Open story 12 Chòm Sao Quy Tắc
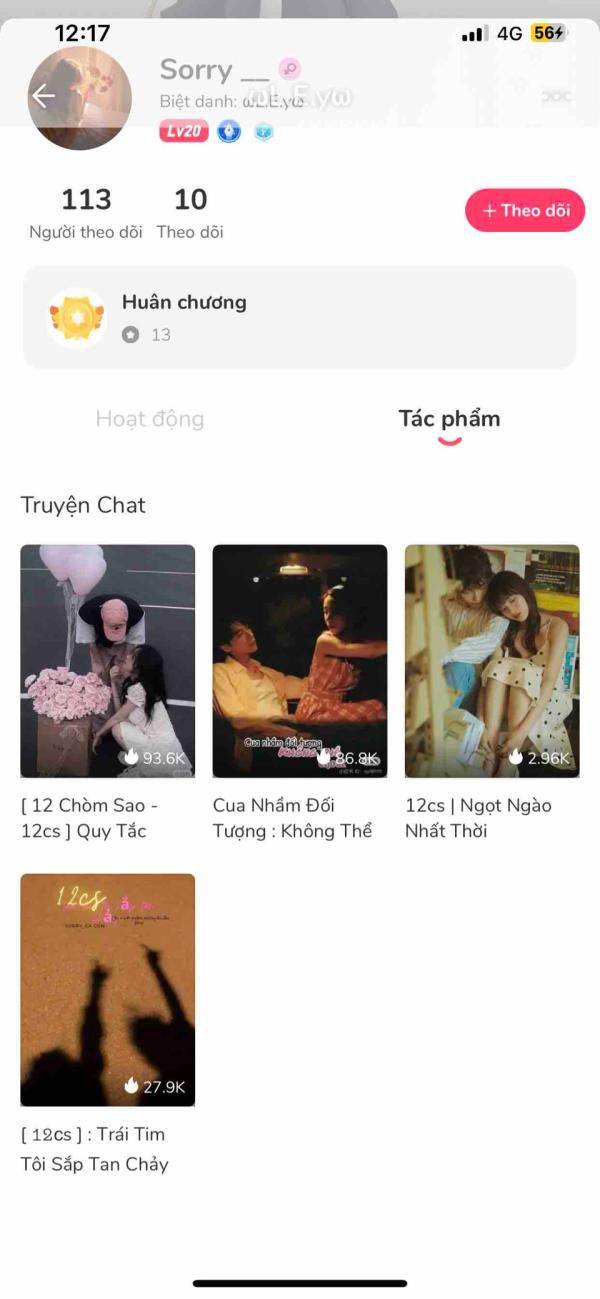600x1299 pixels. click(x=108, y=661)
